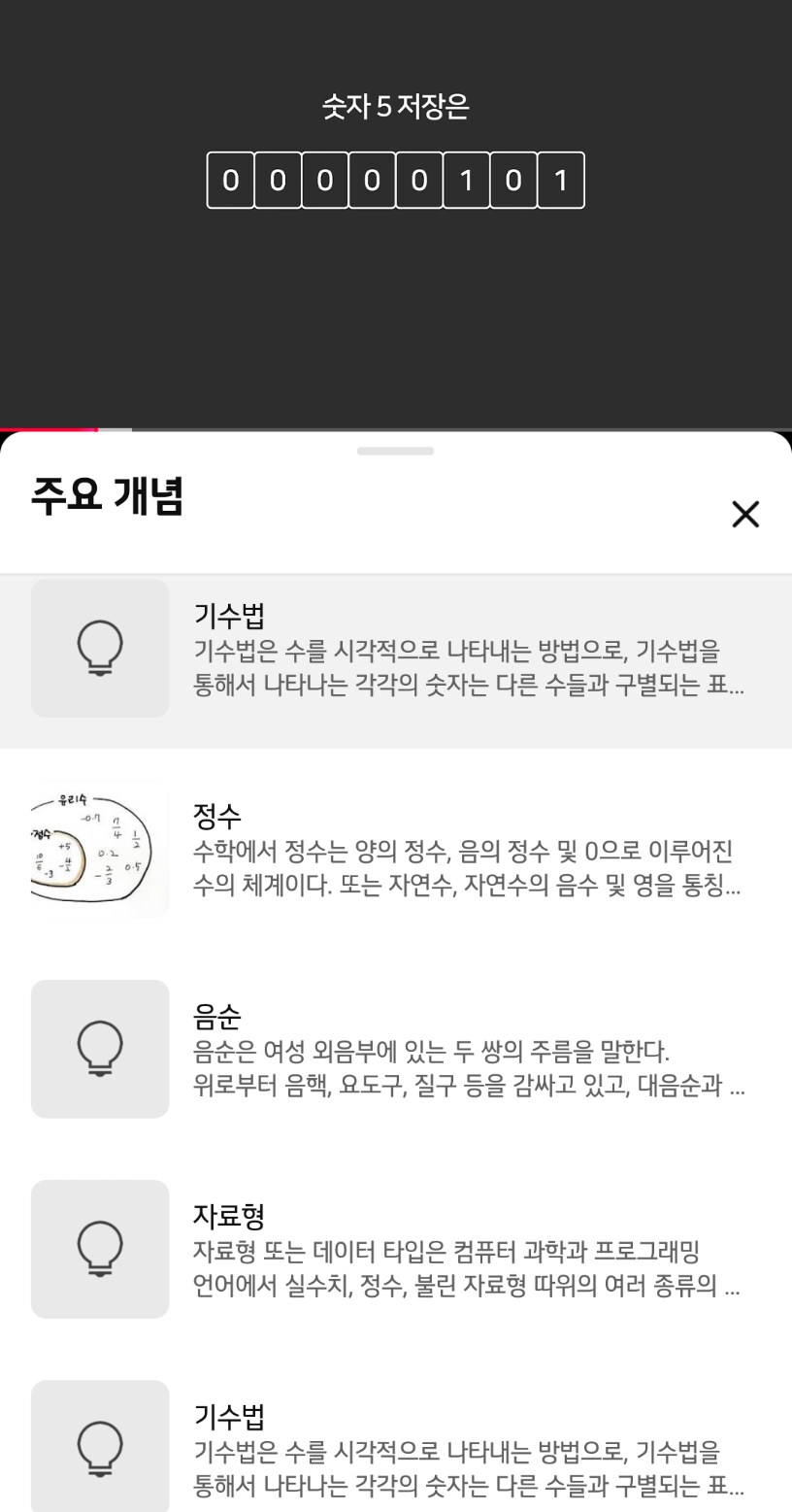This screenshot has width=792, height=1512.
Task: Collapse the sheet using the drag handle
Action: click(396, 450)
